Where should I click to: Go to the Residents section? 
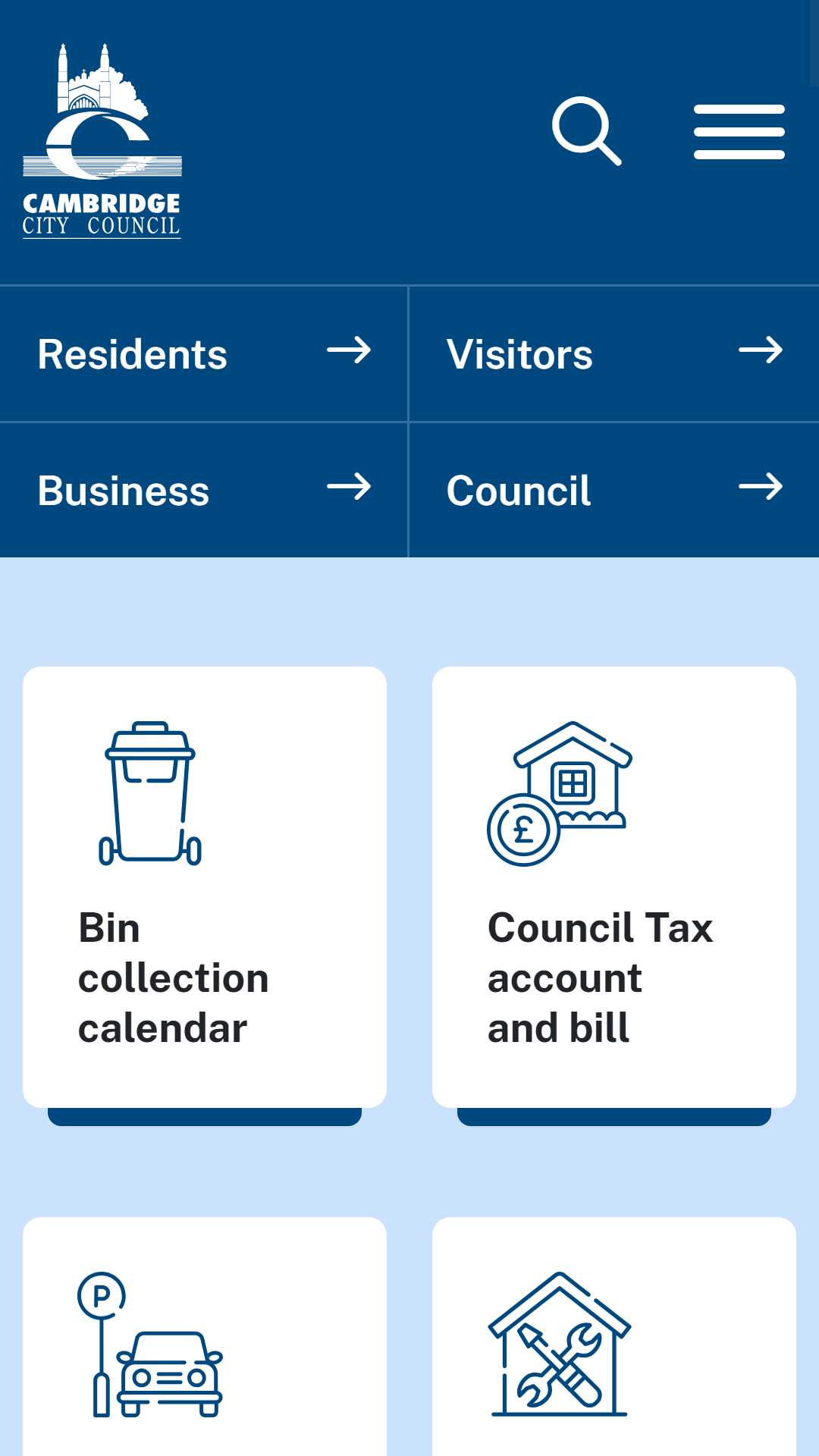204,354
